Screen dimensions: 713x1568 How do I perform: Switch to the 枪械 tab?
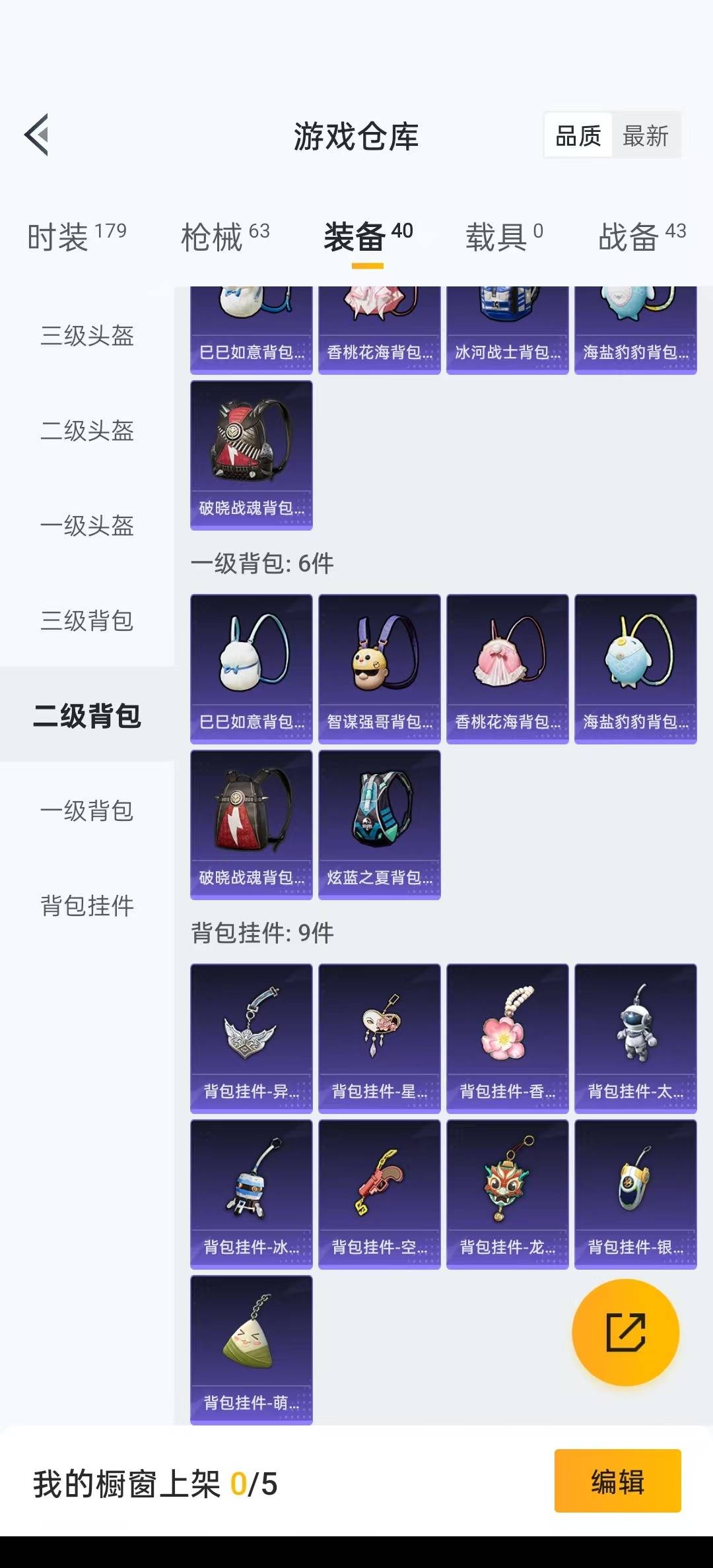(x=224, y=237)
